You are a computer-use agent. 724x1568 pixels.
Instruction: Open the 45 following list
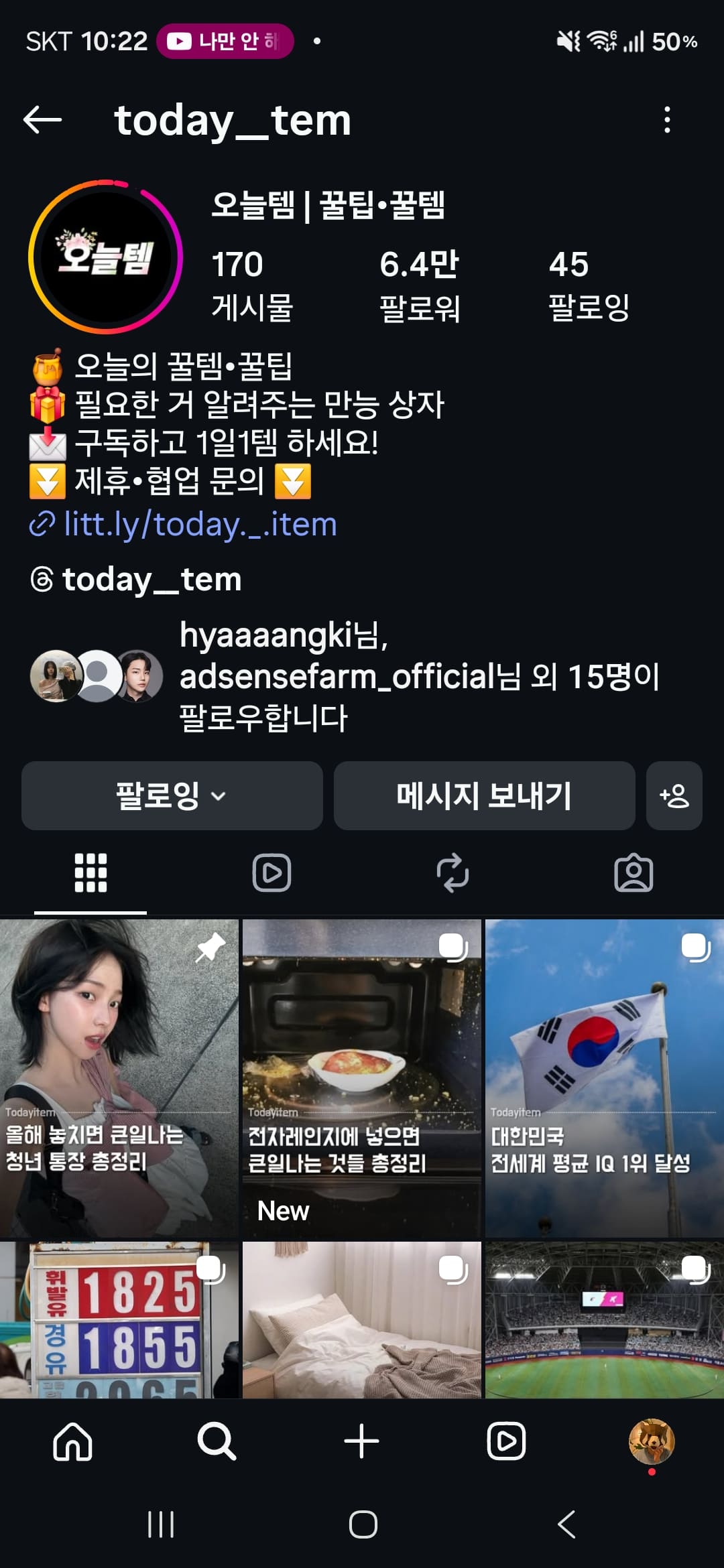click(x=589, y=285)
